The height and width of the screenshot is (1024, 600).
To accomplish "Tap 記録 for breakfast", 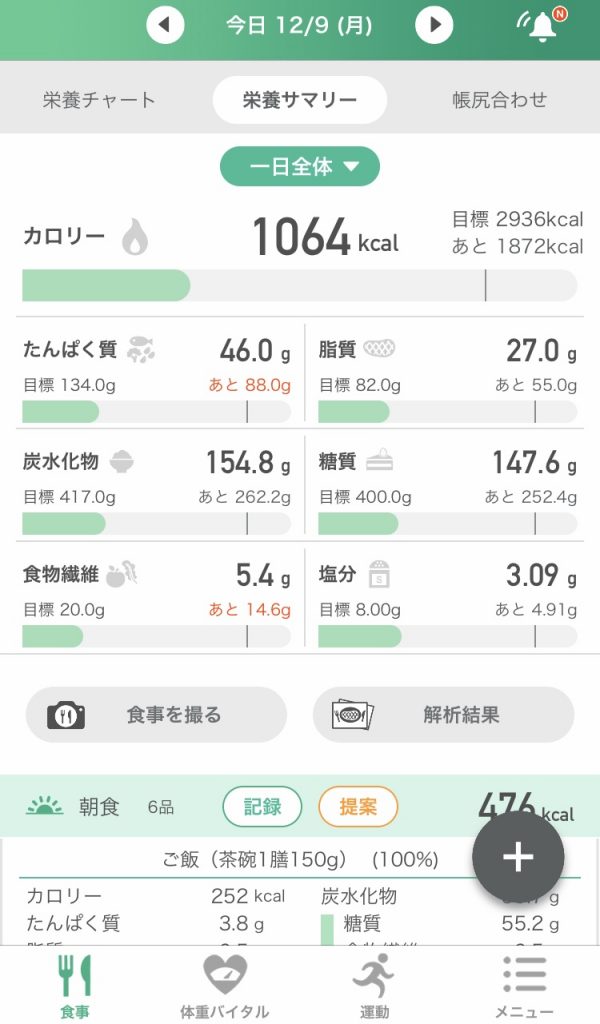I will click(x=262, y=807).
